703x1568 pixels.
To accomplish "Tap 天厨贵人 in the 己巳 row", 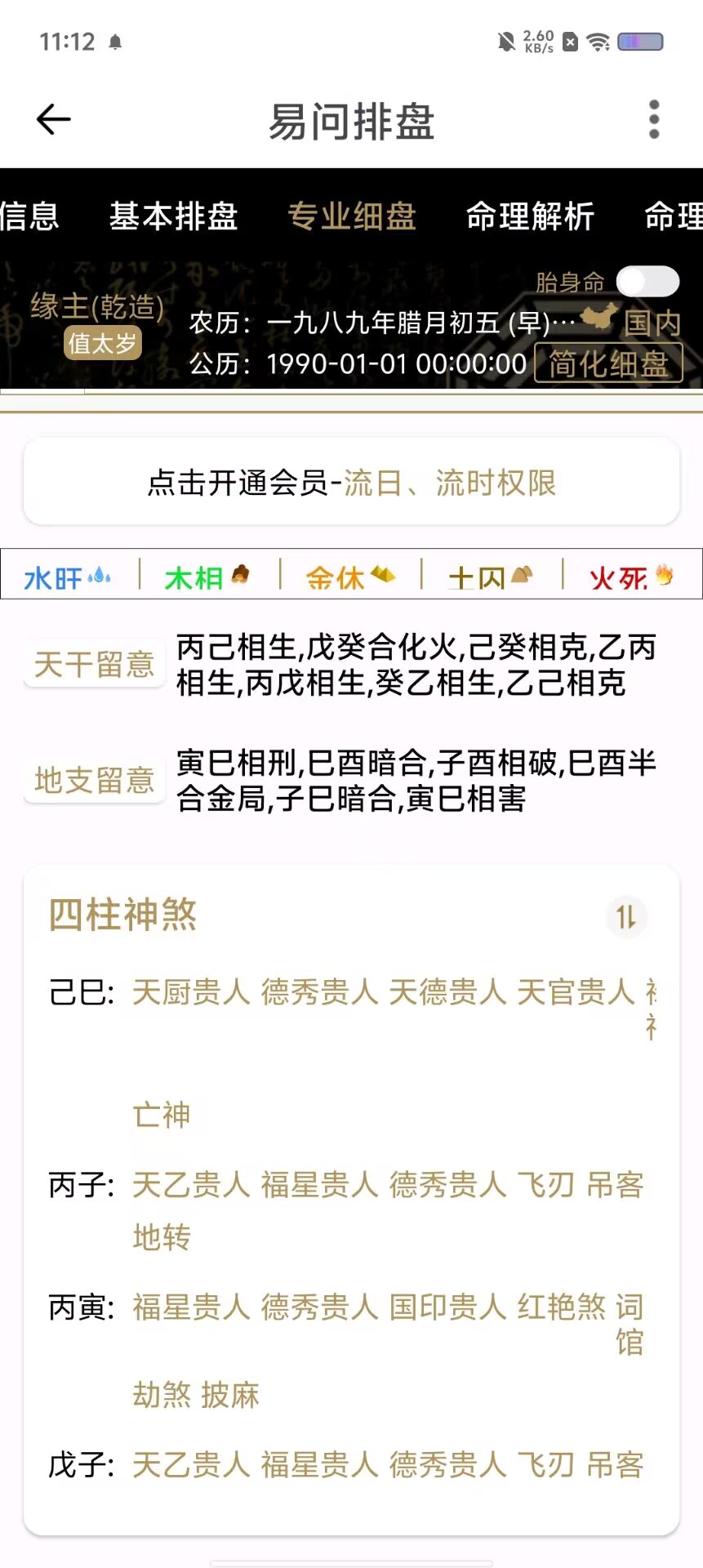I will point(191,992).
